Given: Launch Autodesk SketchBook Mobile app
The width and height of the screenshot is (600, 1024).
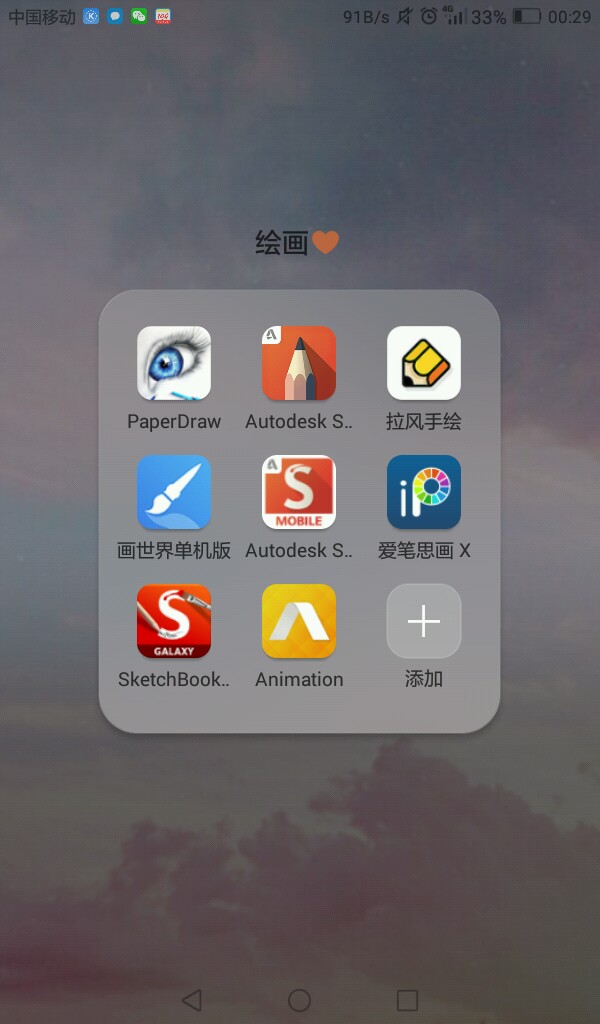Looking at the screenshot, I should [299, 492].
